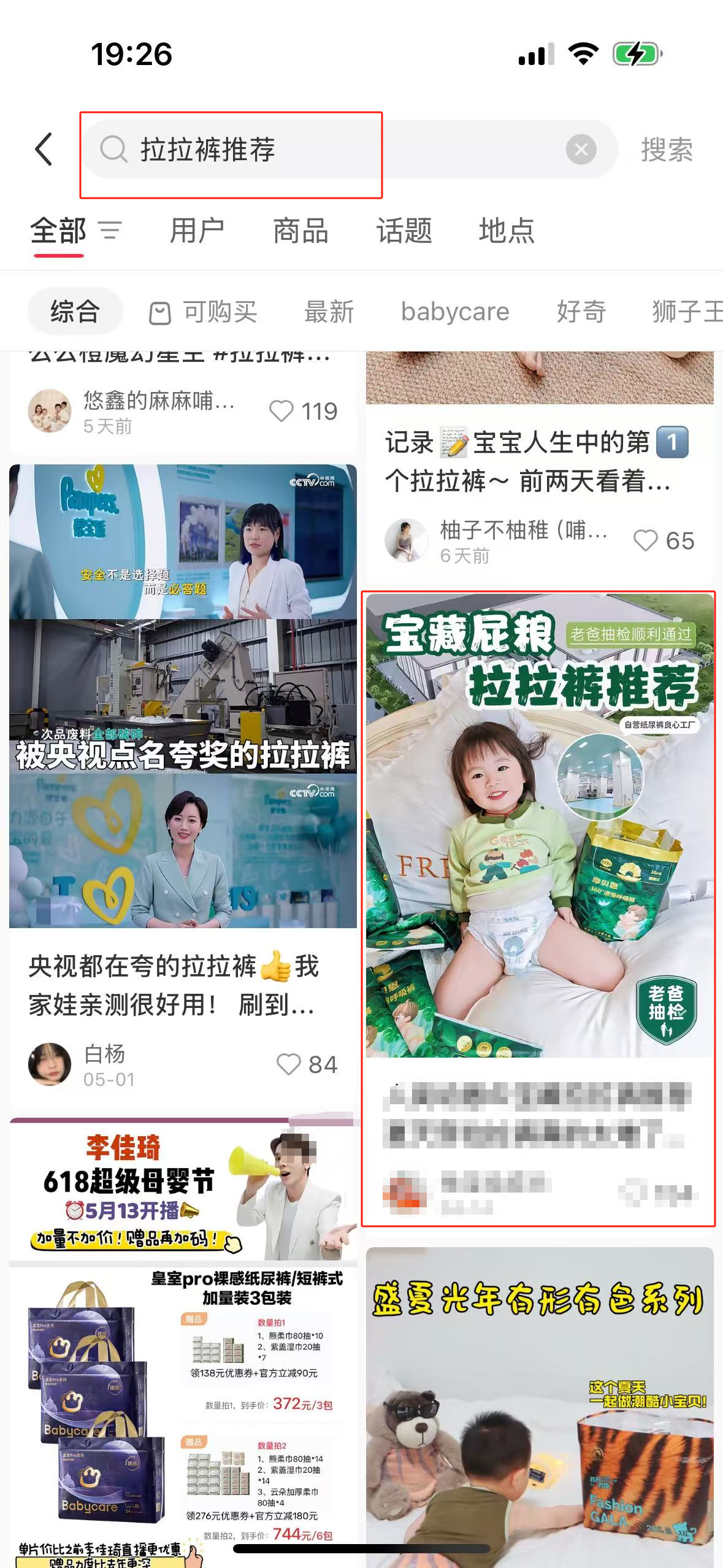The height and width of the screenshot is (1568, 723).
Task: Clear the search text
Action: (581, 150)
